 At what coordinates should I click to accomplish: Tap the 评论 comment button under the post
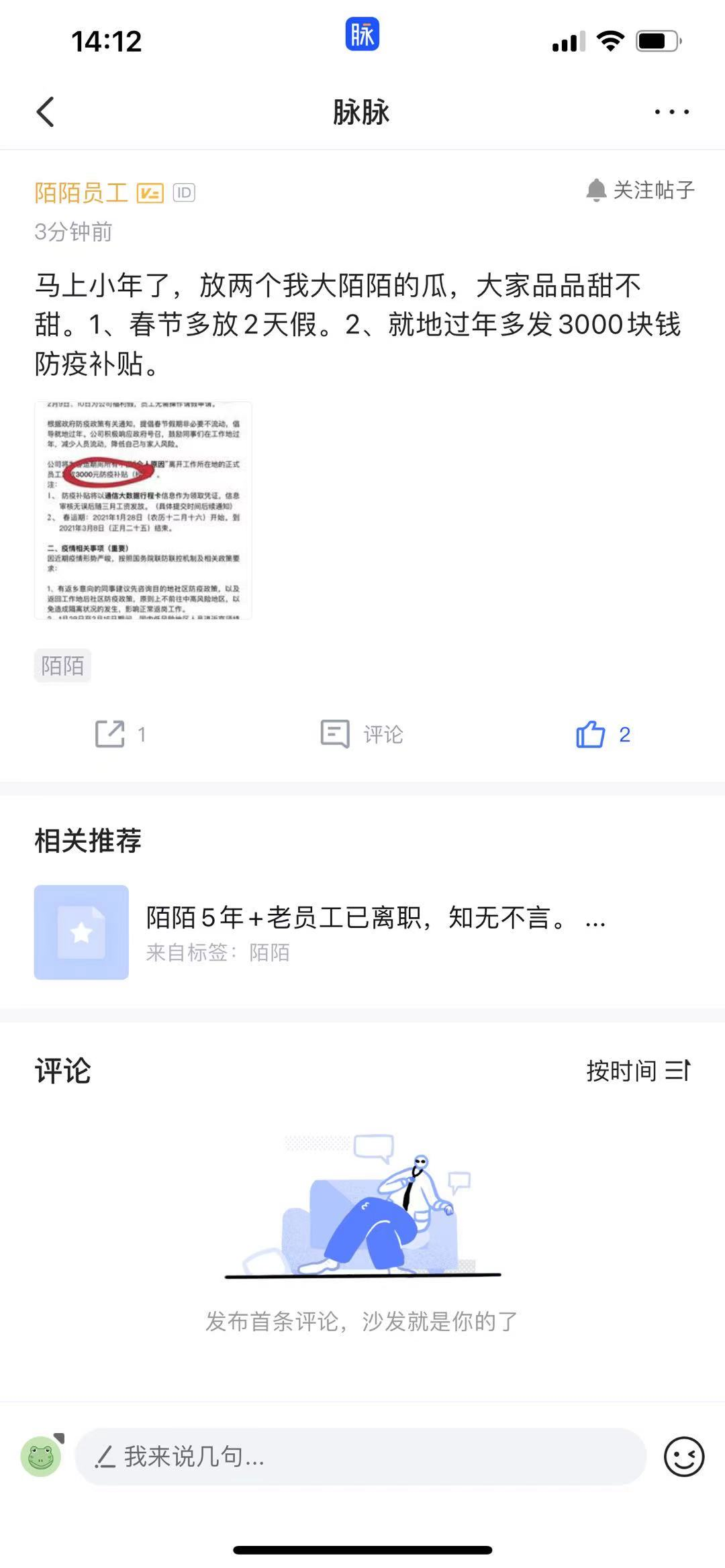click(x=362, y=734)
